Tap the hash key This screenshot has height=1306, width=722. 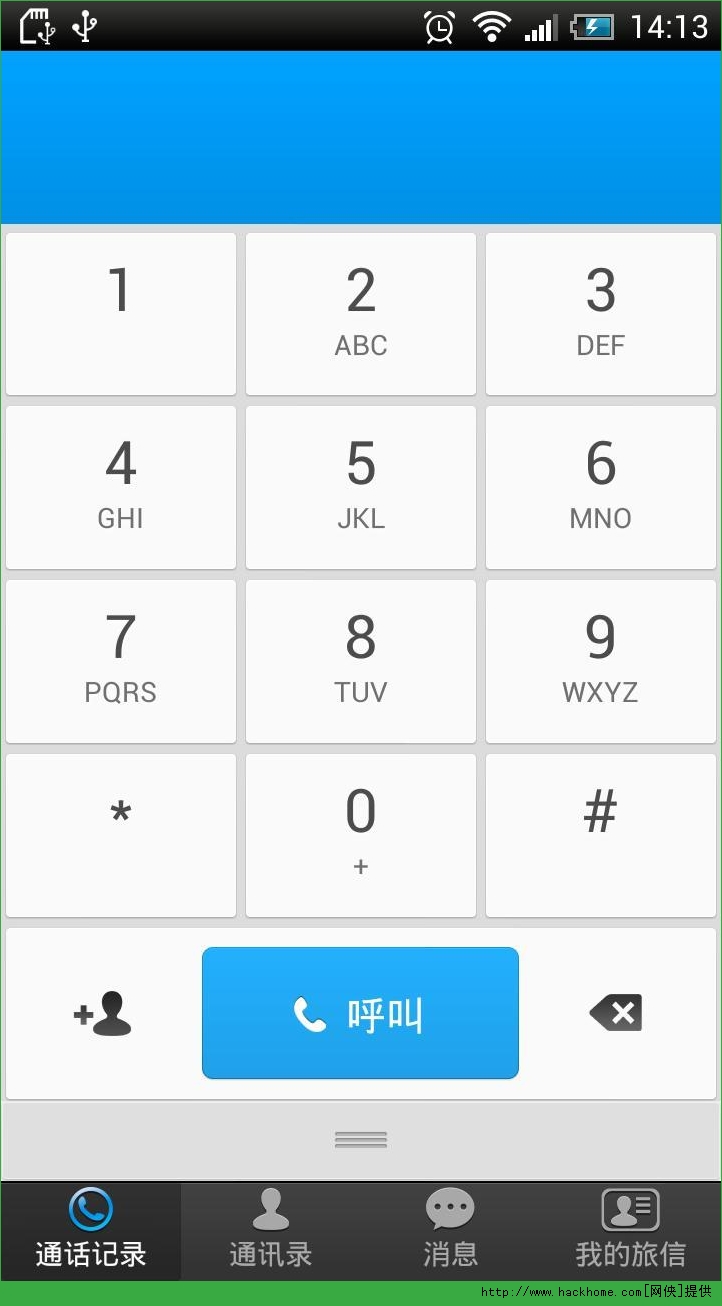pos(600,834)
